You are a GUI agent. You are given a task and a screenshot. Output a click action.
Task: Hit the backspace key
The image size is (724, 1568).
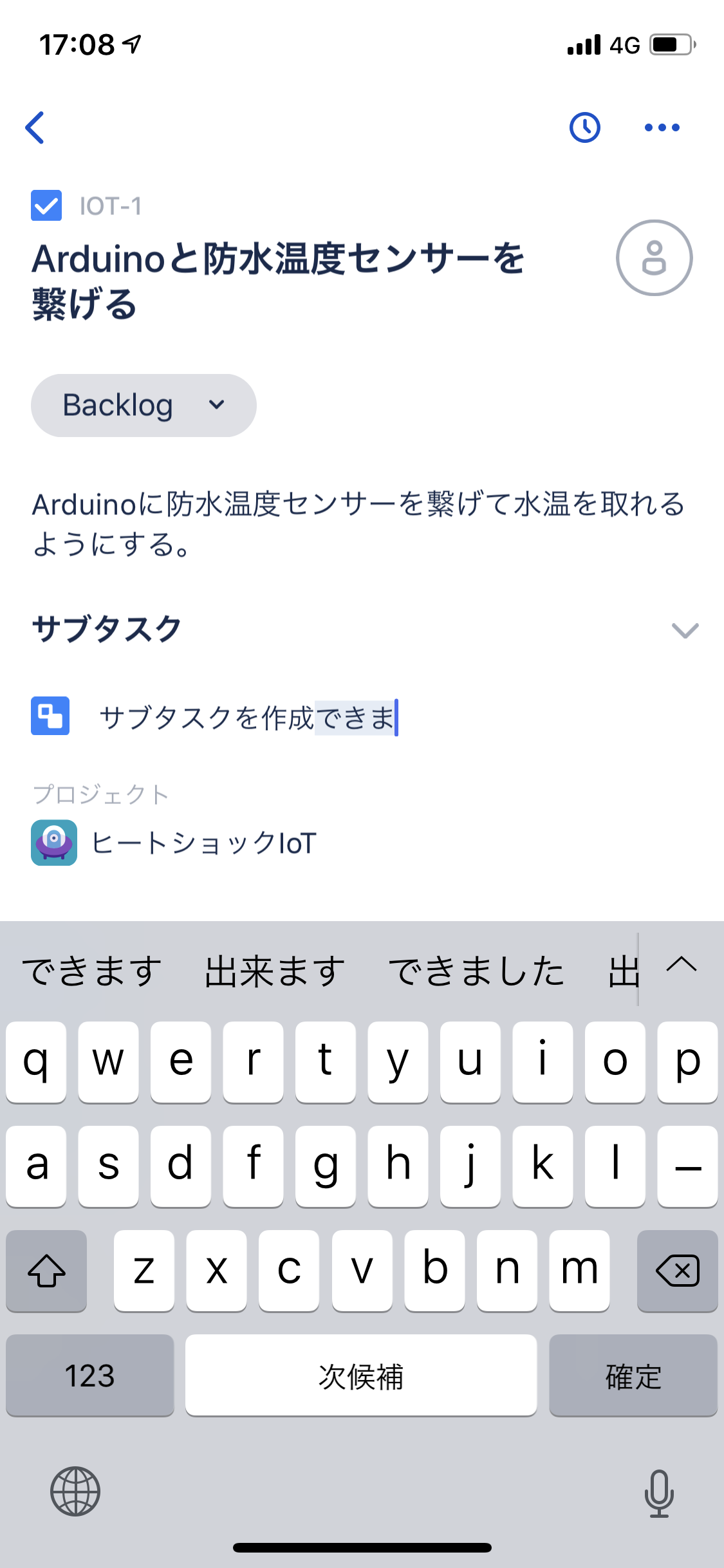coord(677,1271)
